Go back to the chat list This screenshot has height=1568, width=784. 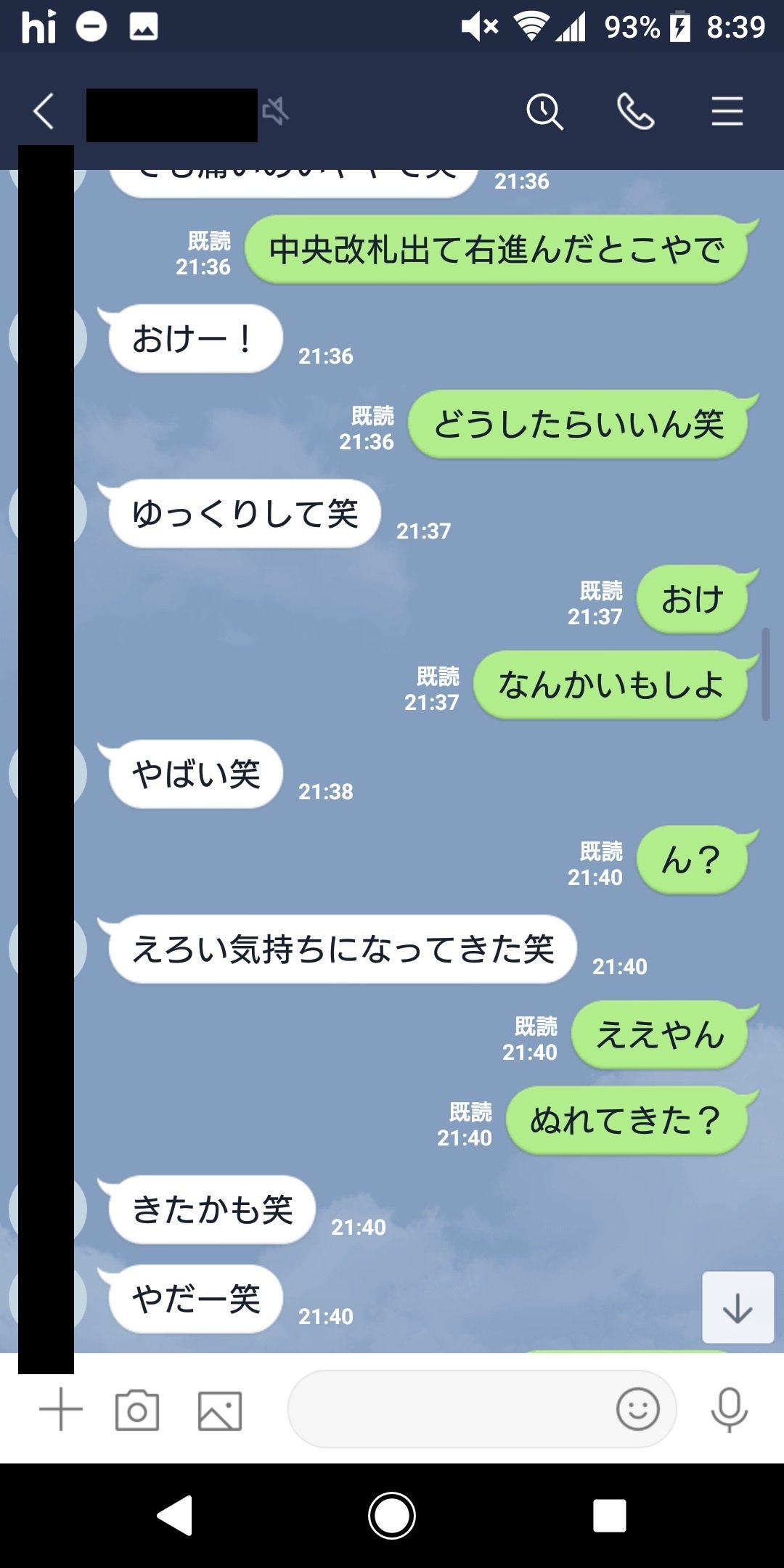click(x=44, y=112)
